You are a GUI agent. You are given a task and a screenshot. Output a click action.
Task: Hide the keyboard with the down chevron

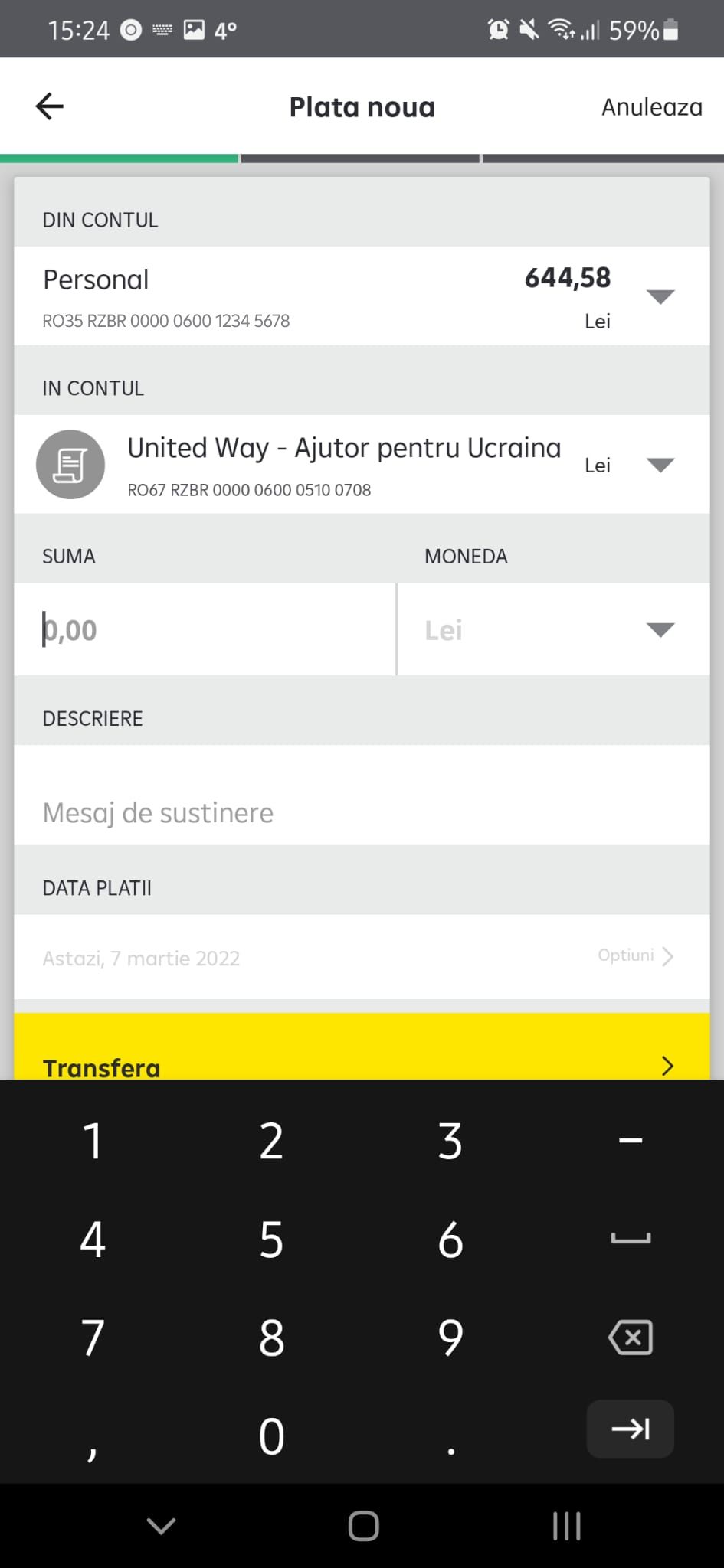click(x=161, y=1526)
